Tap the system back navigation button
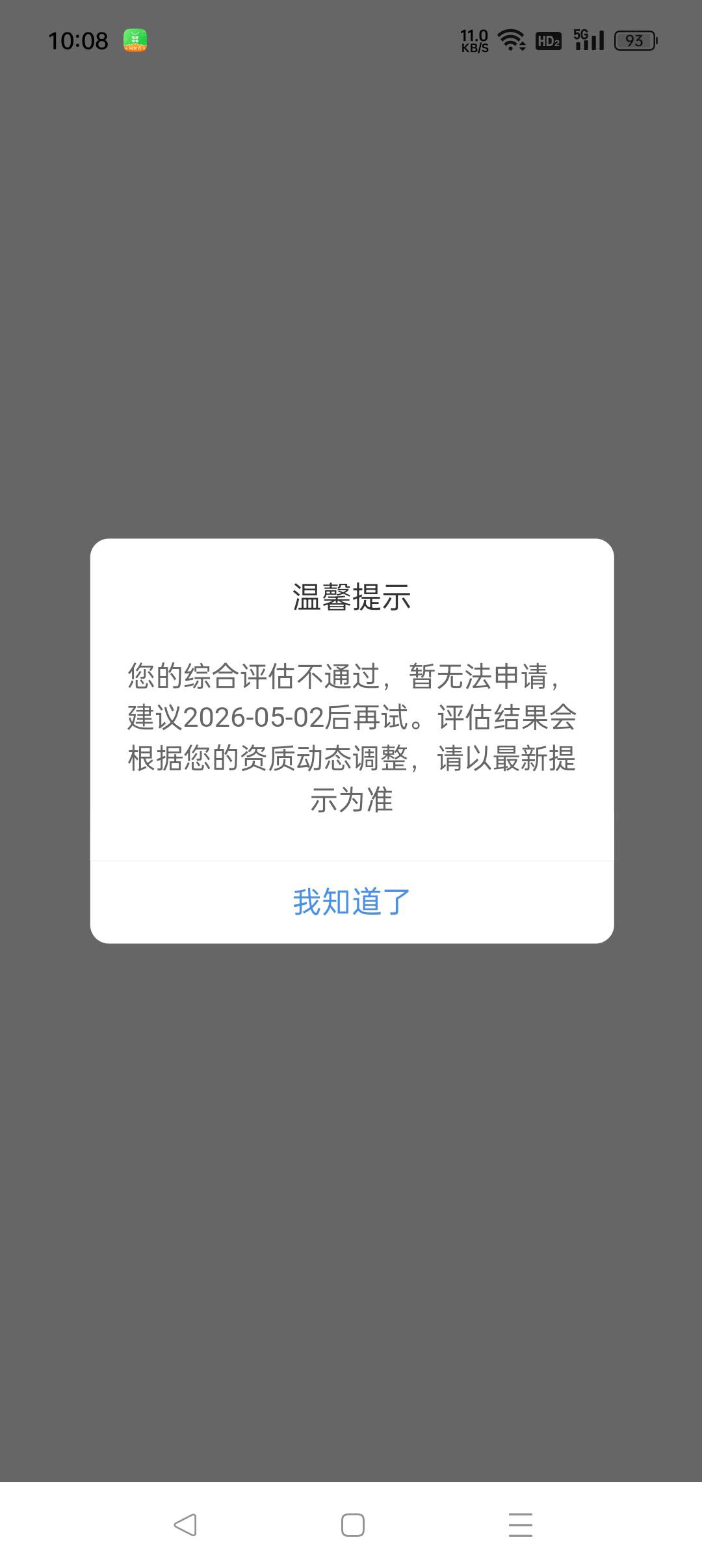Image resolution: width=702 pixels, height=1568 pixels. pyautogui.click(x=185, y=1524)
